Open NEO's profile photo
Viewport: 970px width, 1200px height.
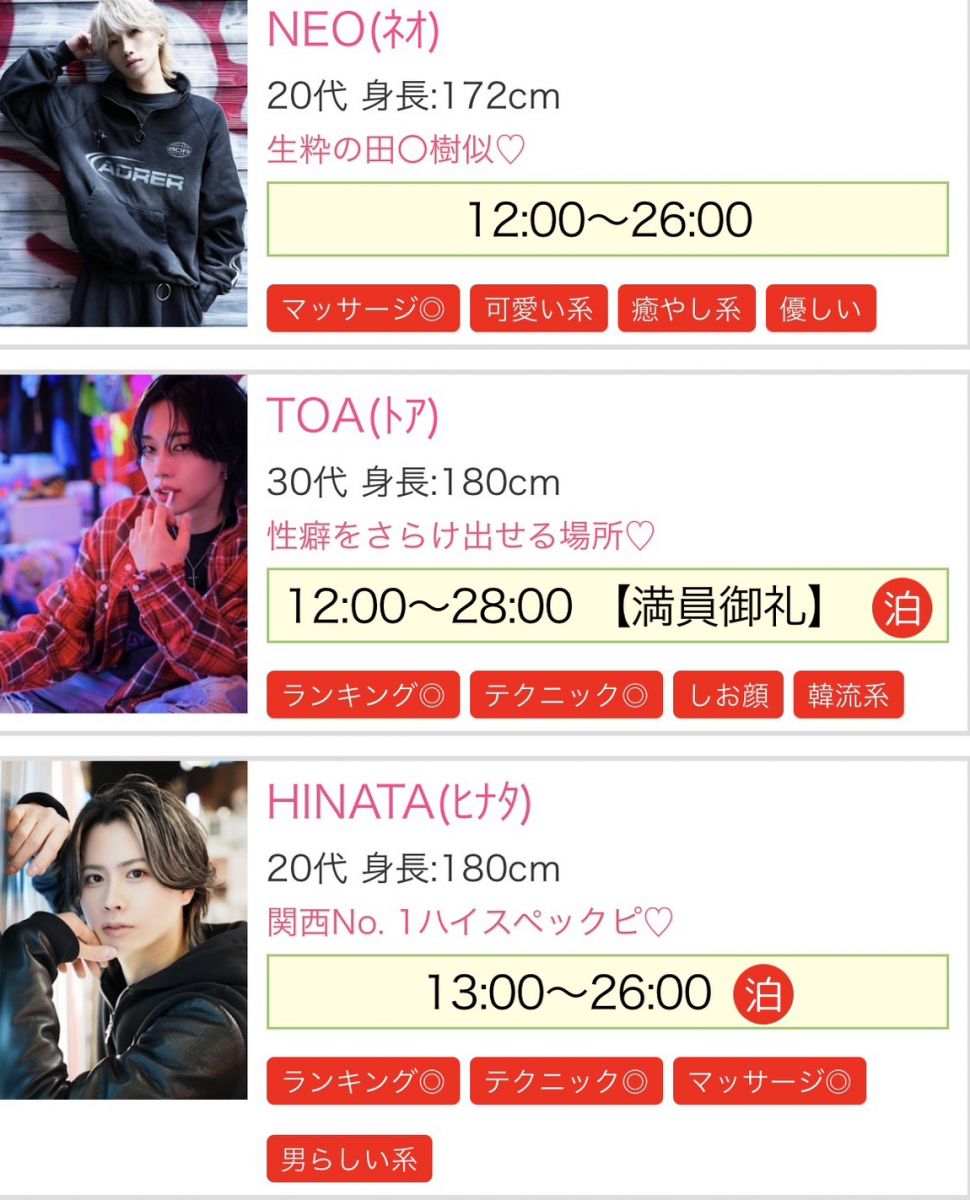coord(123,163)
